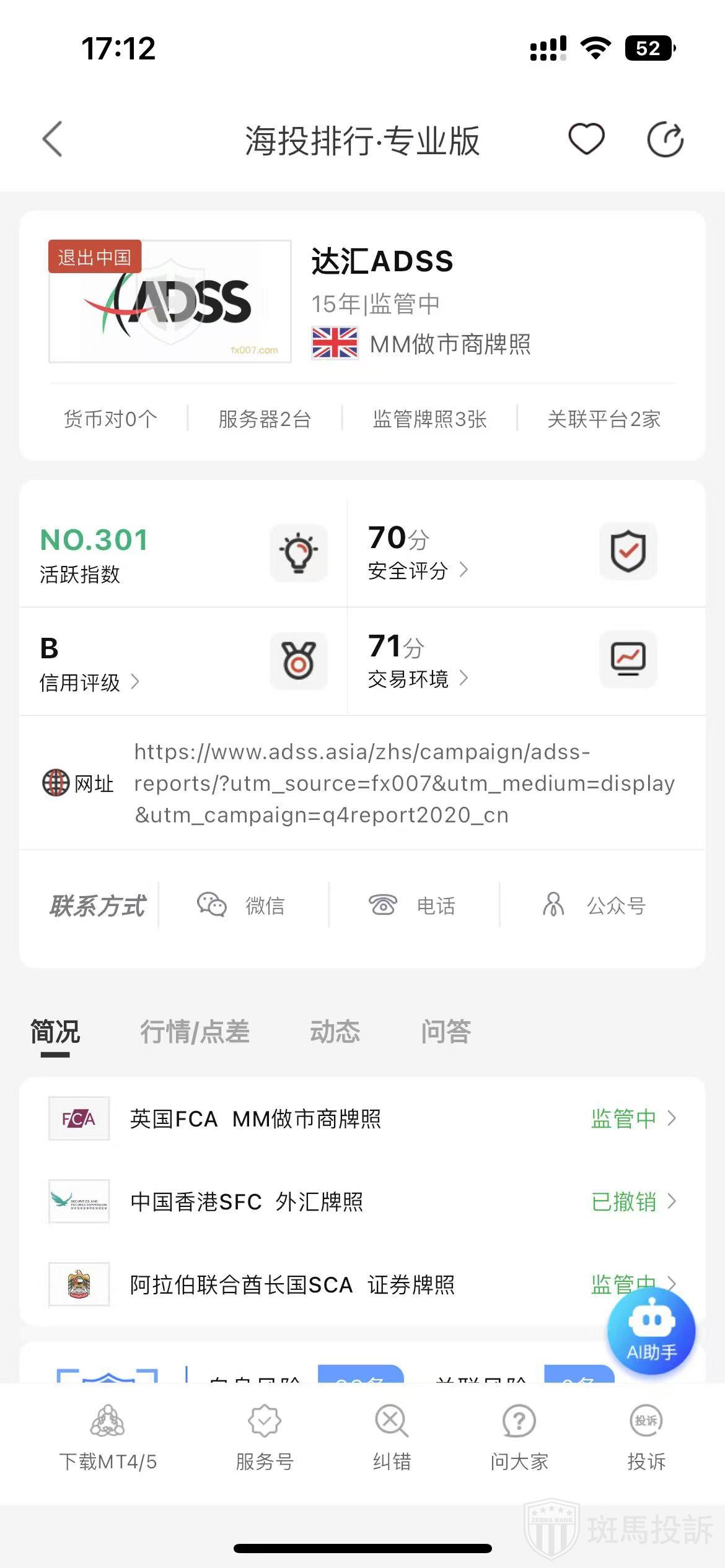This screenshot has height=1568, width=725.
Task: Switch to the 问答 tab
Action: (x=446, y=1032)
